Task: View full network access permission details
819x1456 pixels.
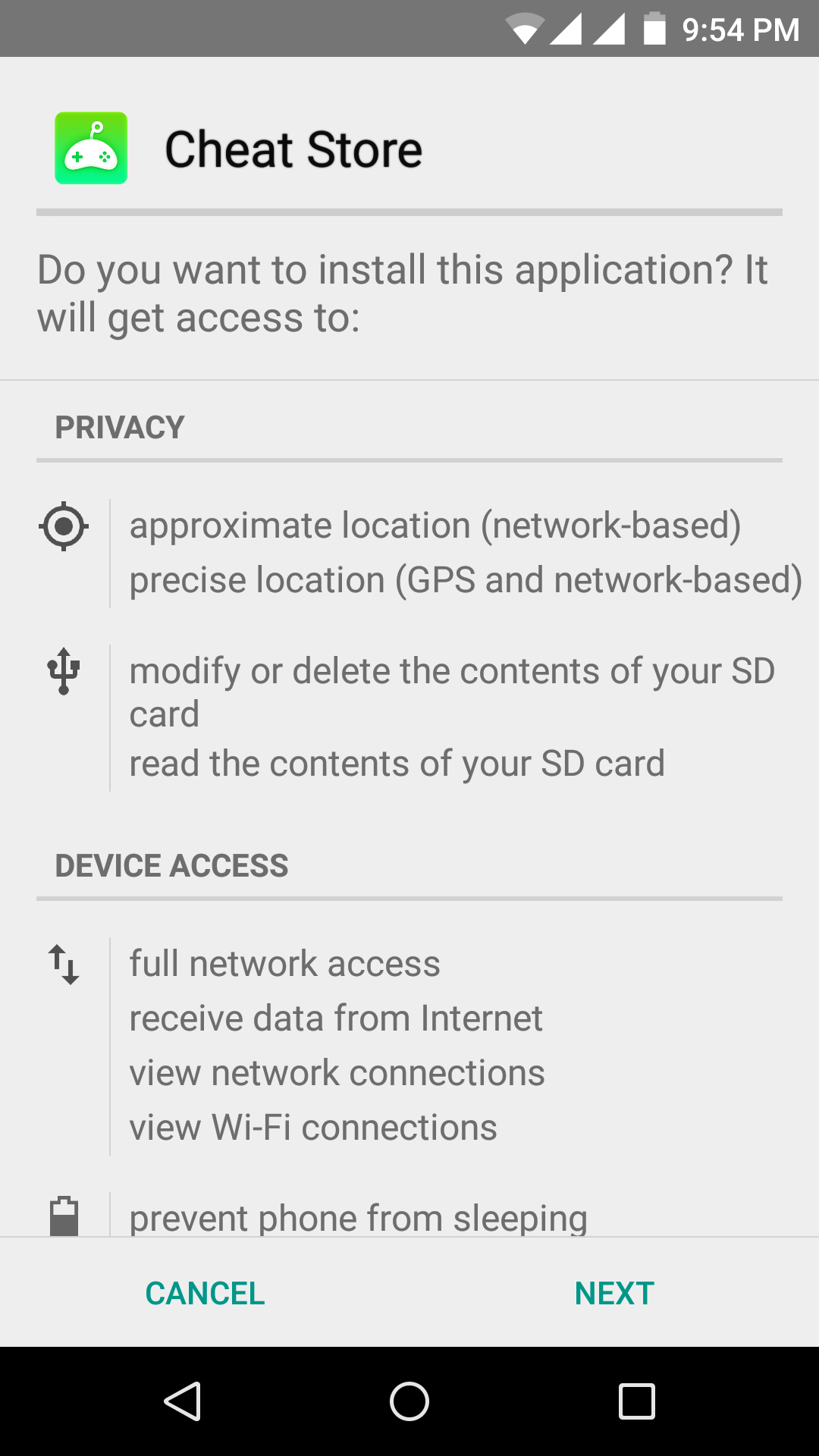Action: pos(284,964)
